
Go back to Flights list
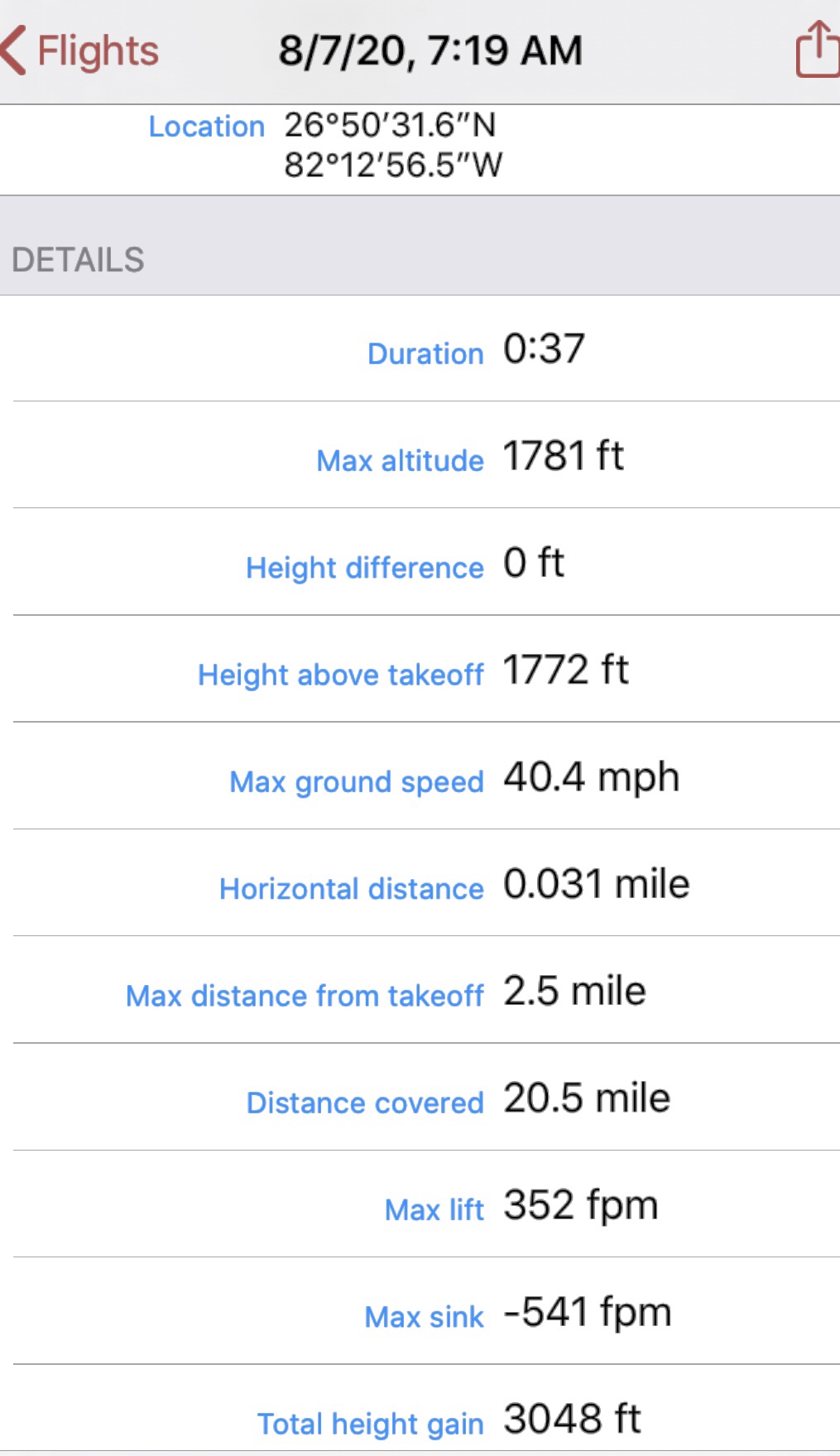pos(80,50)
